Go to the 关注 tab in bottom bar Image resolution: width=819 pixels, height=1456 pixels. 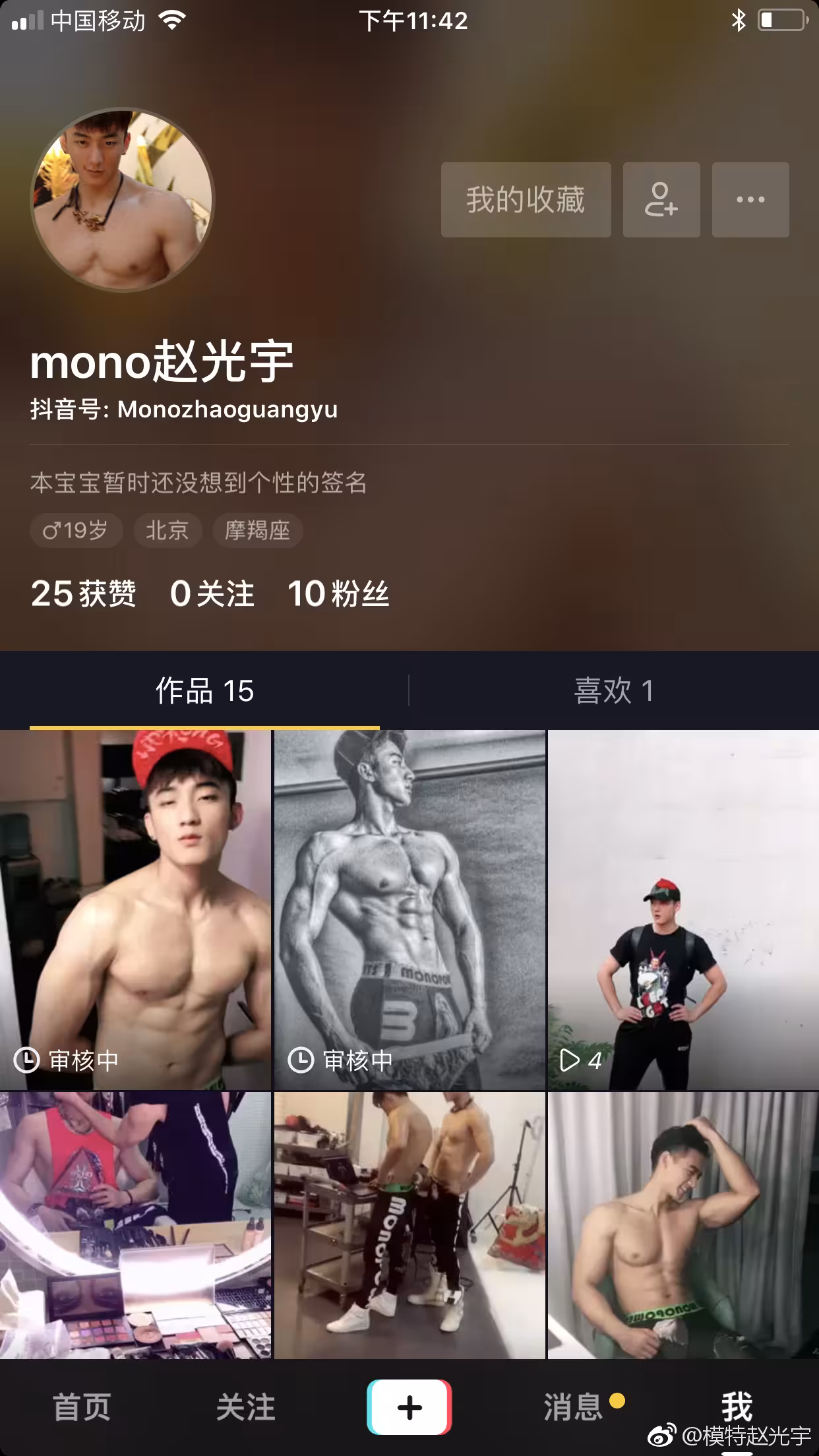[x=245, y=1407]
